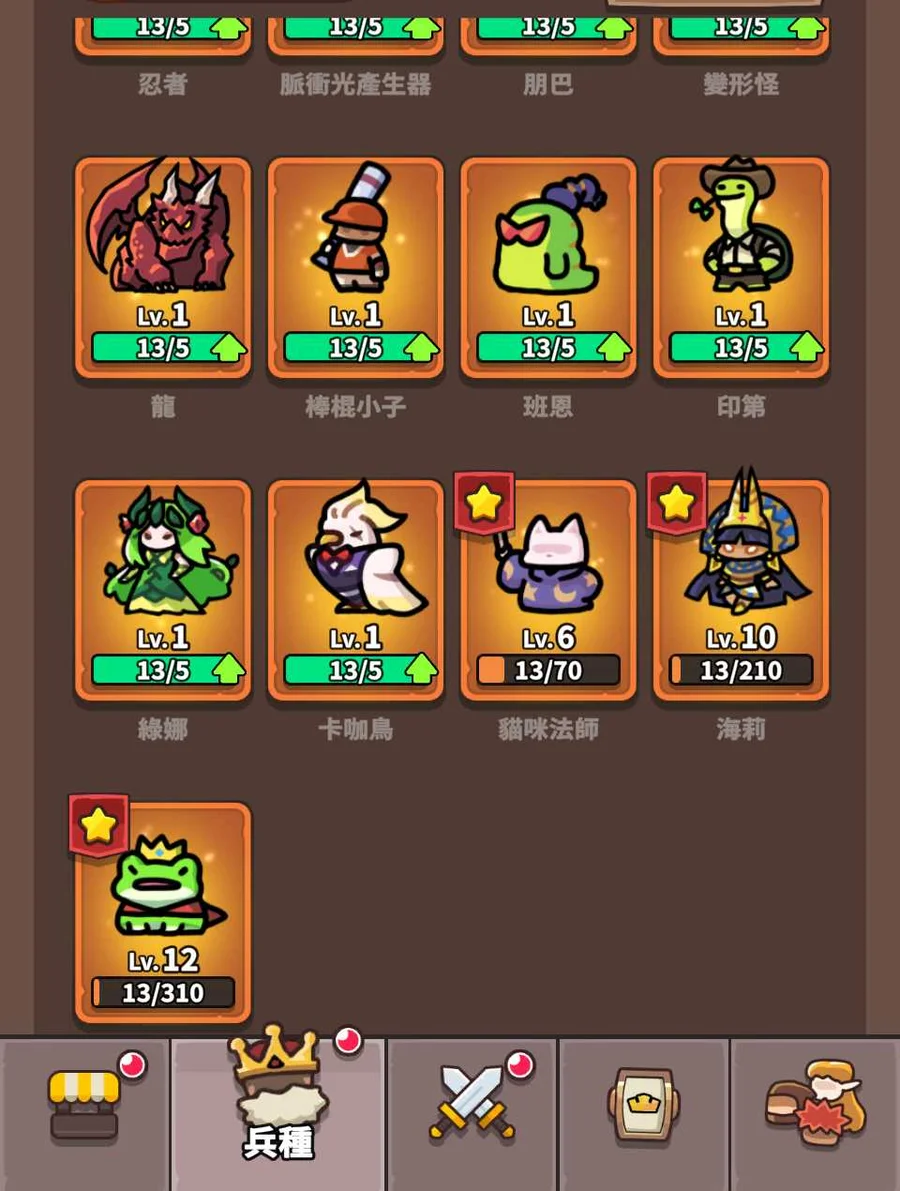
Task: Switch to the character with leaf tab
Action: coord(815,1112)
